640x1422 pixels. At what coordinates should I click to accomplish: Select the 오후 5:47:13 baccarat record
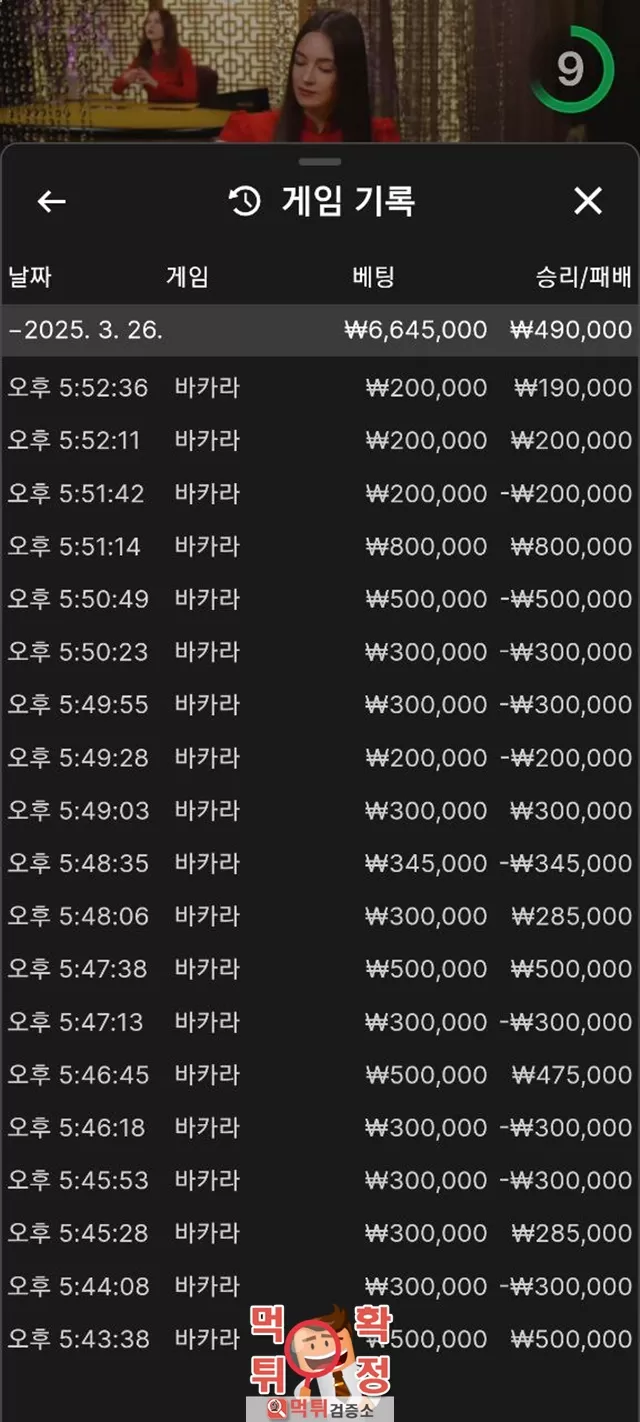(320, 1022)
